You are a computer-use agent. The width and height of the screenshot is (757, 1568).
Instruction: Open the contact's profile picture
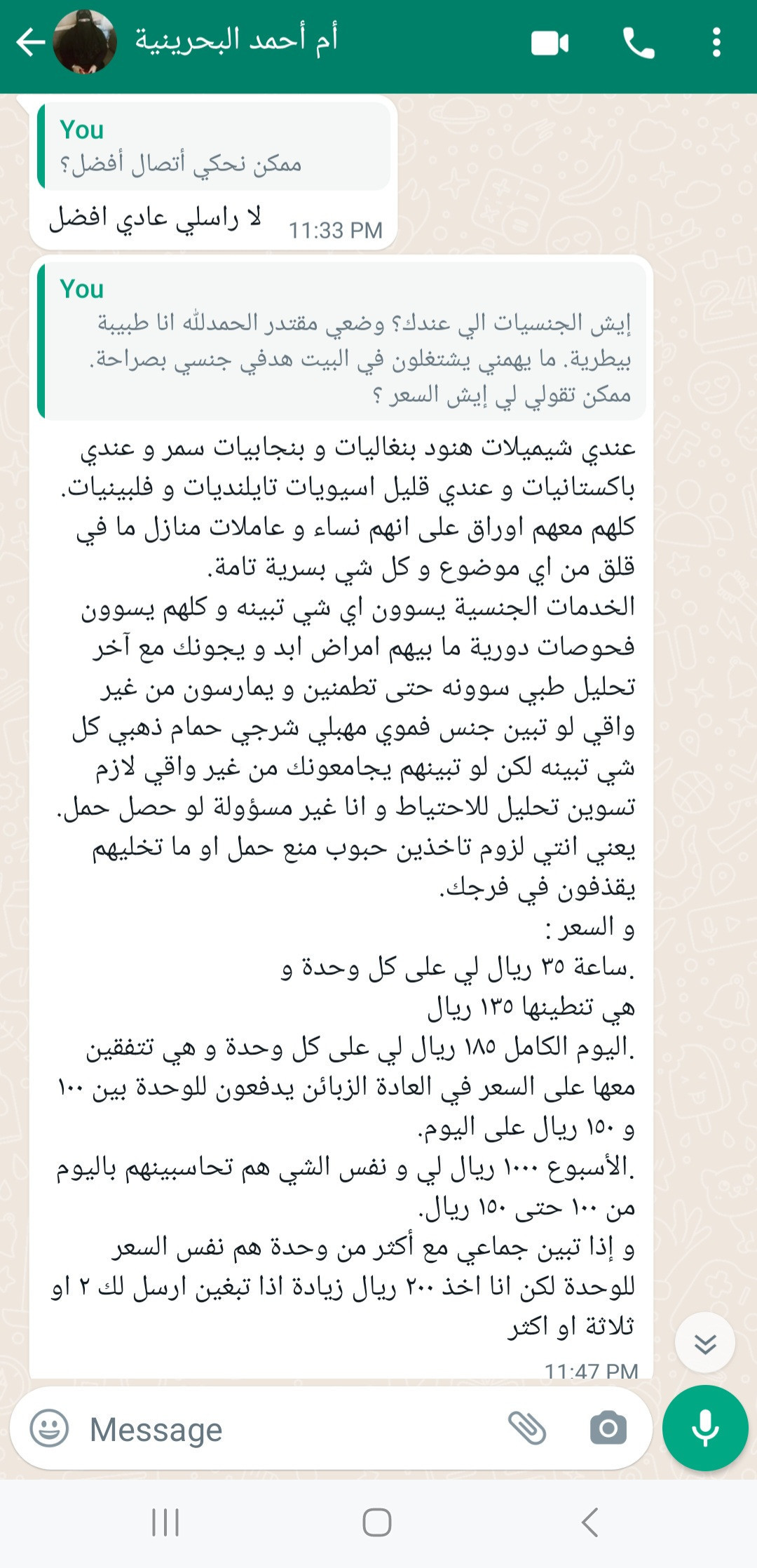[x=85, y=42]
